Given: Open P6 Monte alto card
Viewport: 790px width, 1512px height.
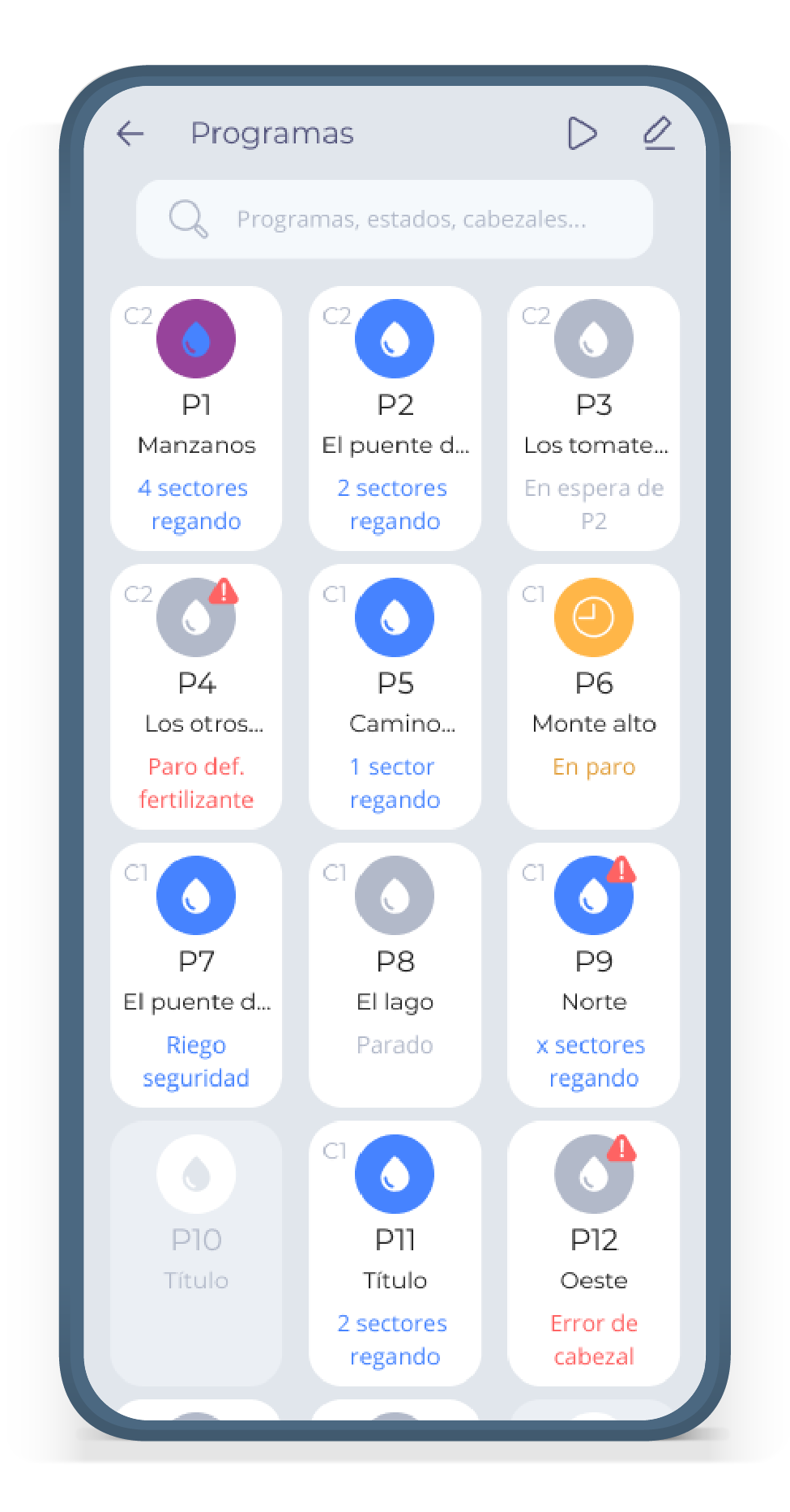Looking at the screenshot, I should pos(594,697).
